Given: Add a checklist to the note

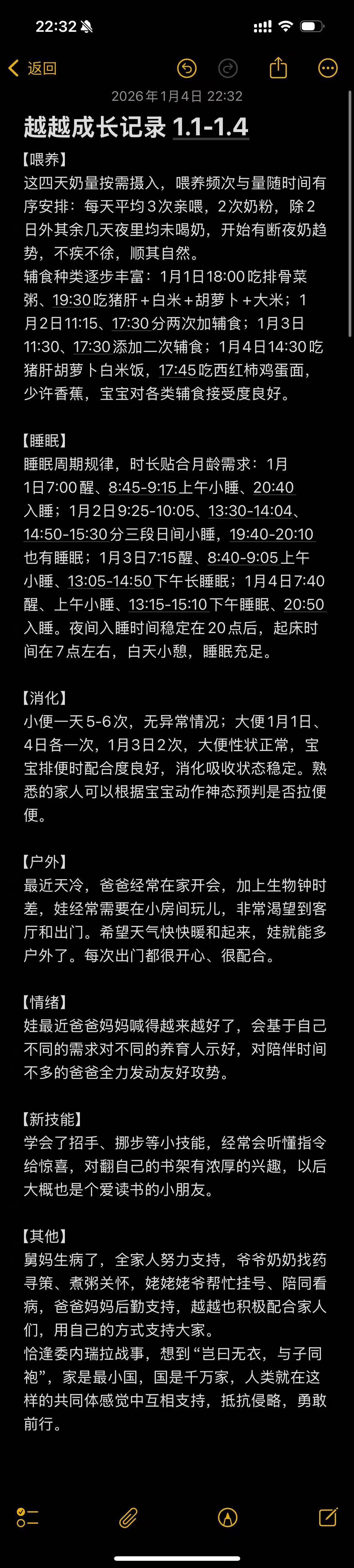Looking at the screenshot, I should (27, 1518).
